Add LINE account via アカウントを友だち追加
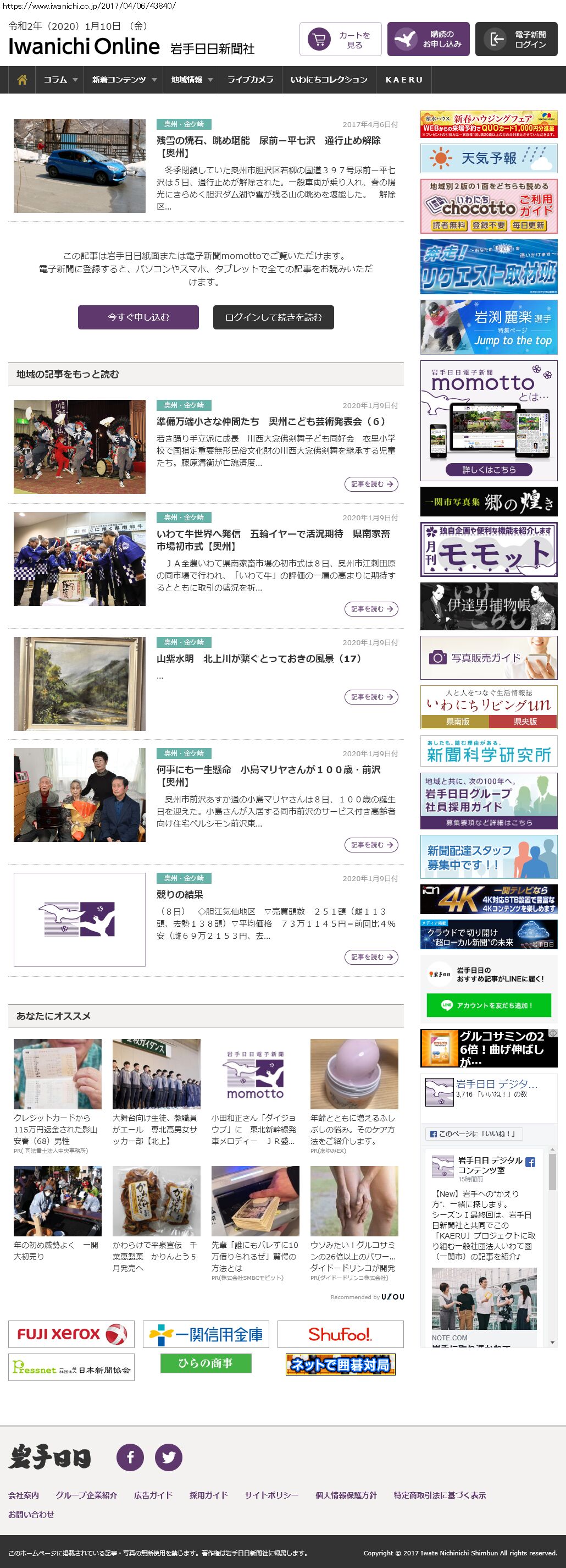 (x=488, y=1005)
